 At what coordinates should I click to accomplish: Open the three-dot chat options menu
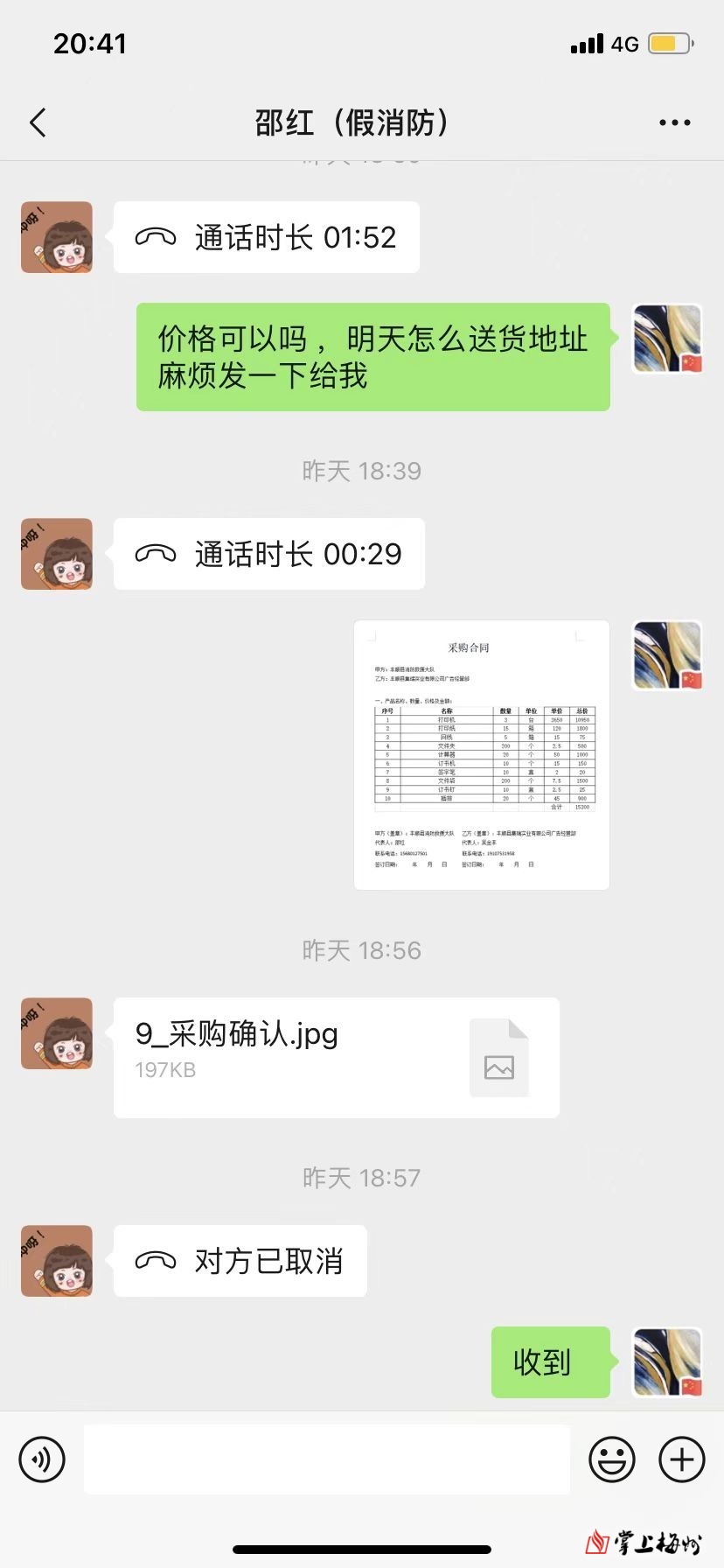click(x=674, y=122)
